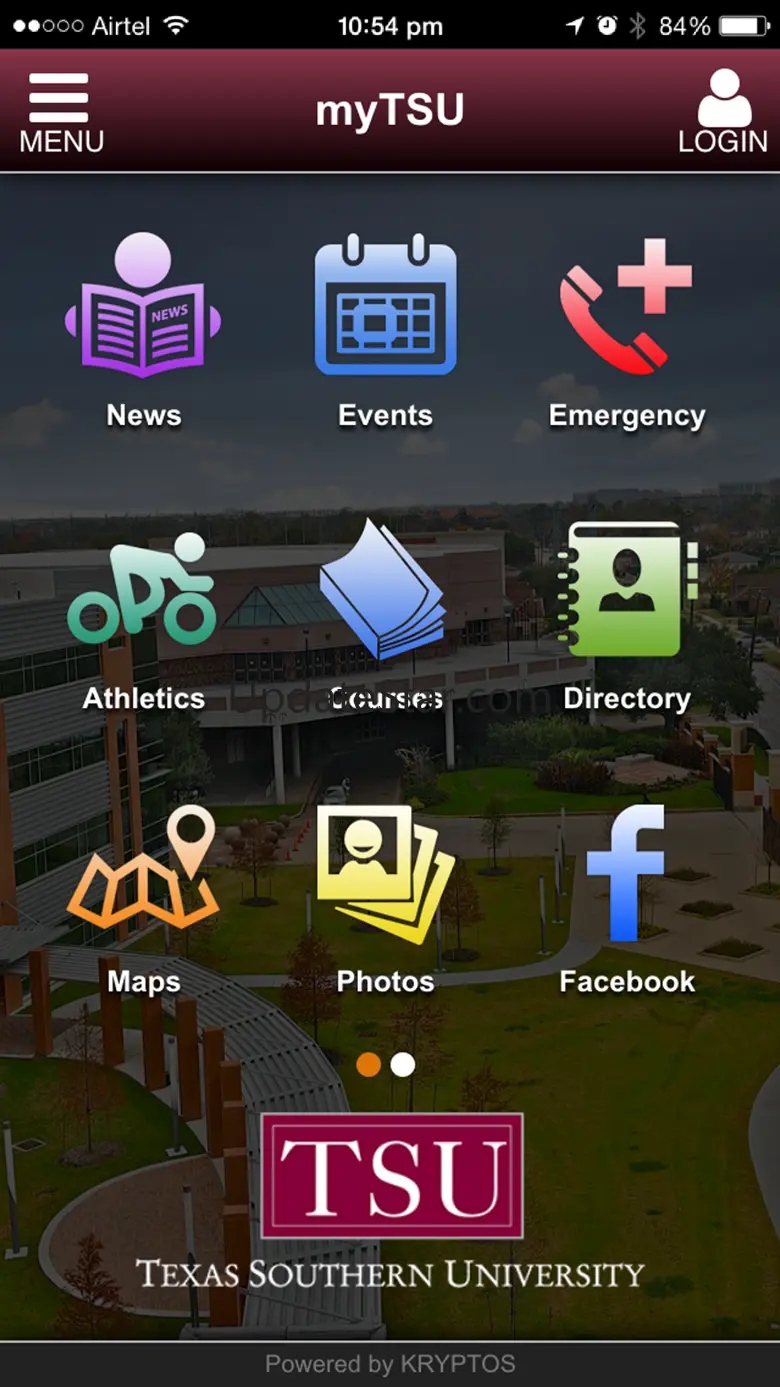This screenshot has width=780, height=1387.
Task: Open the Courses book icon
Action: 383,590
